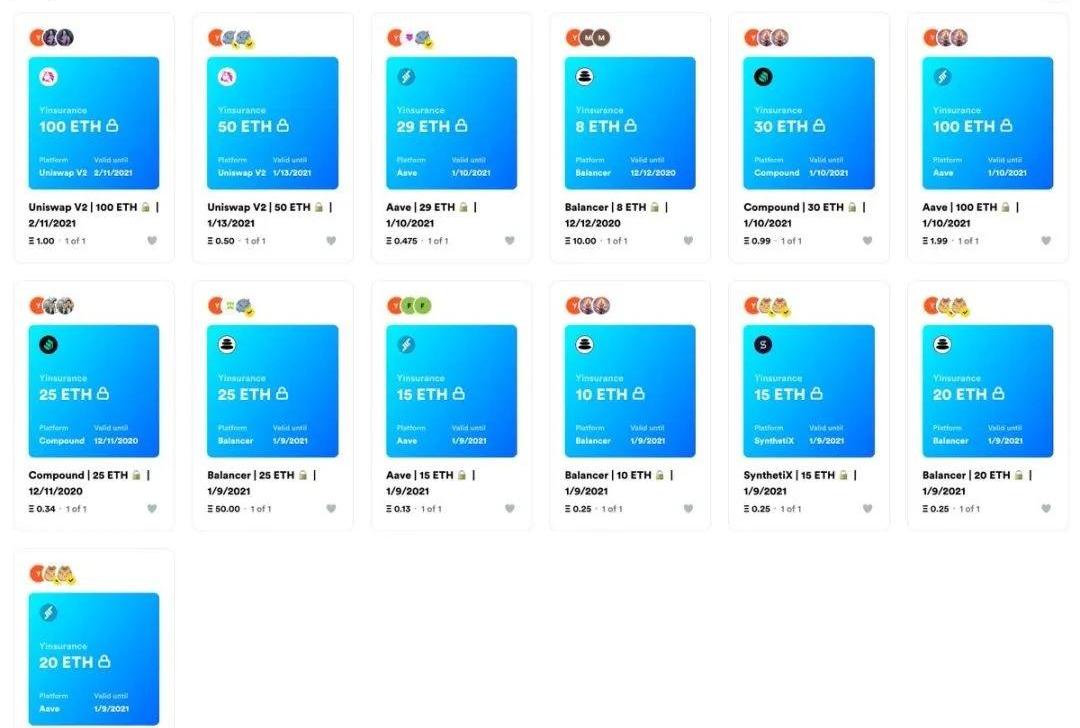The height and width of the screenshot is (728, 1080).
Task: Like the Aave 100 ETH item
Action: (1046, 240)
